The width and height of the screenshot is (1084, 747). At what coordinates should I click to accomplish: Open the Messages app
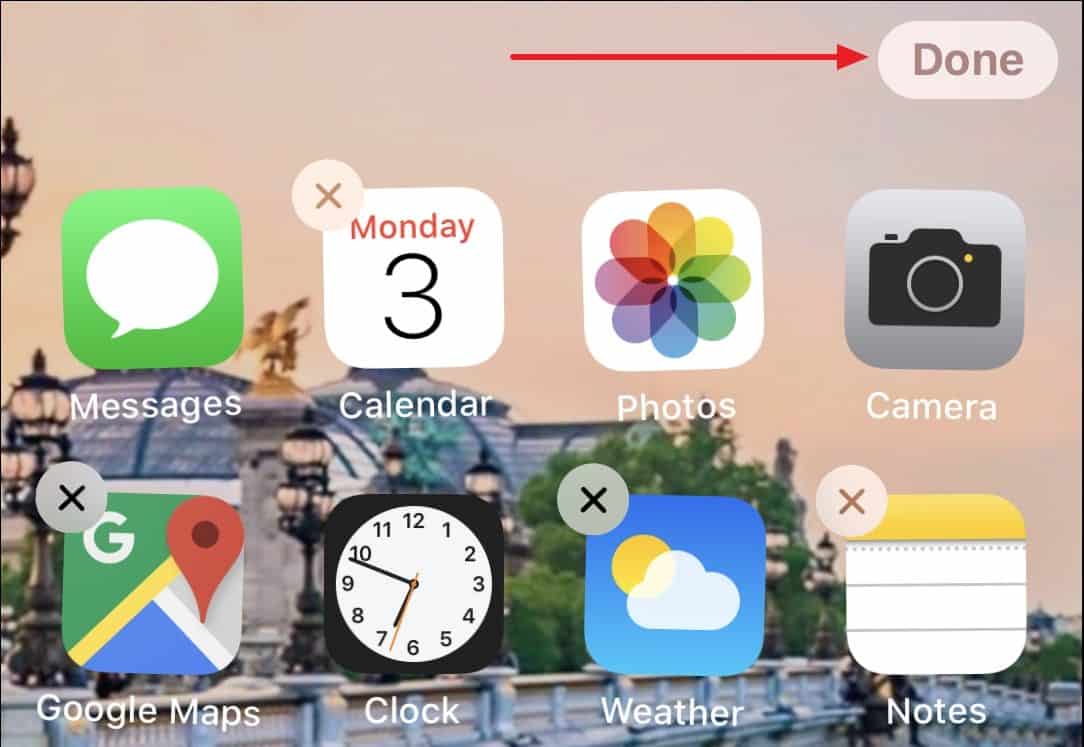click(153, 278)
